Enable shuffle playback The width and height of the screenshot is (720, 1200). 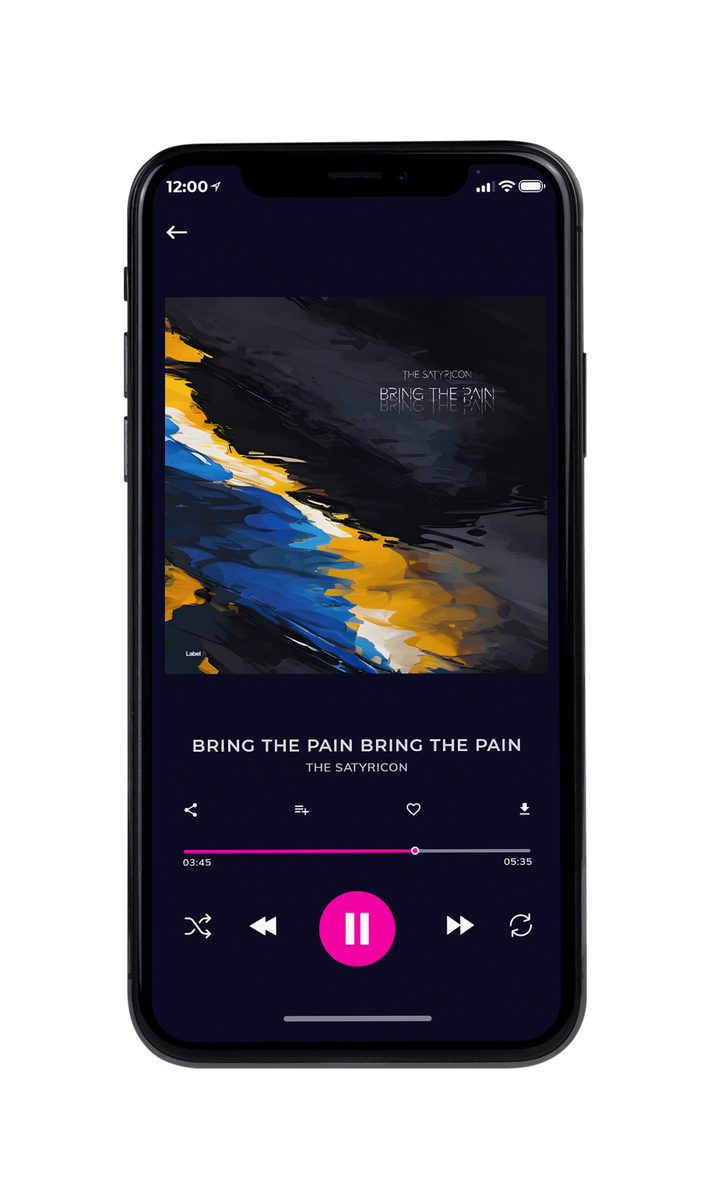click(x=198, y=926)
